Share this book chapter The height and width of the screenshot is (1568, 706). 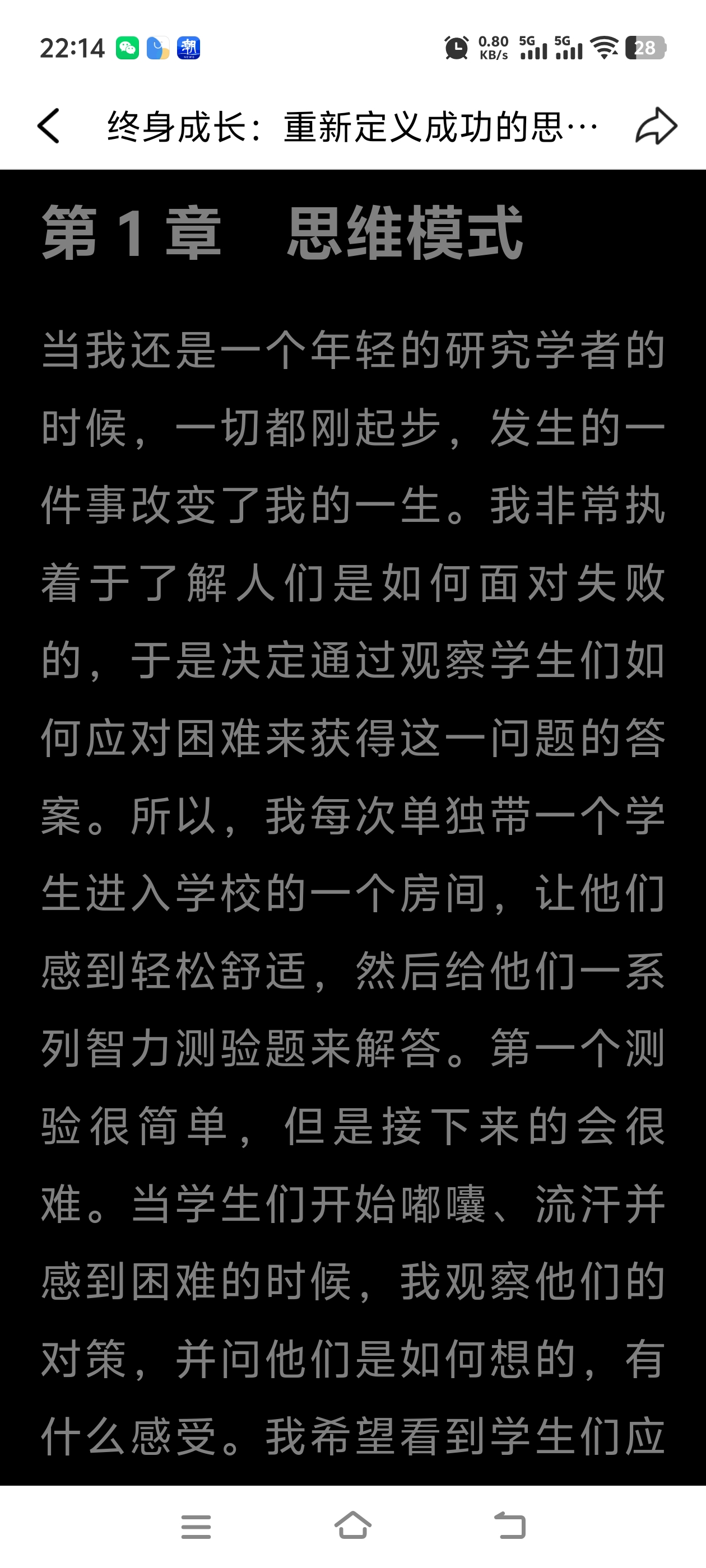click(x=656, y=126)
